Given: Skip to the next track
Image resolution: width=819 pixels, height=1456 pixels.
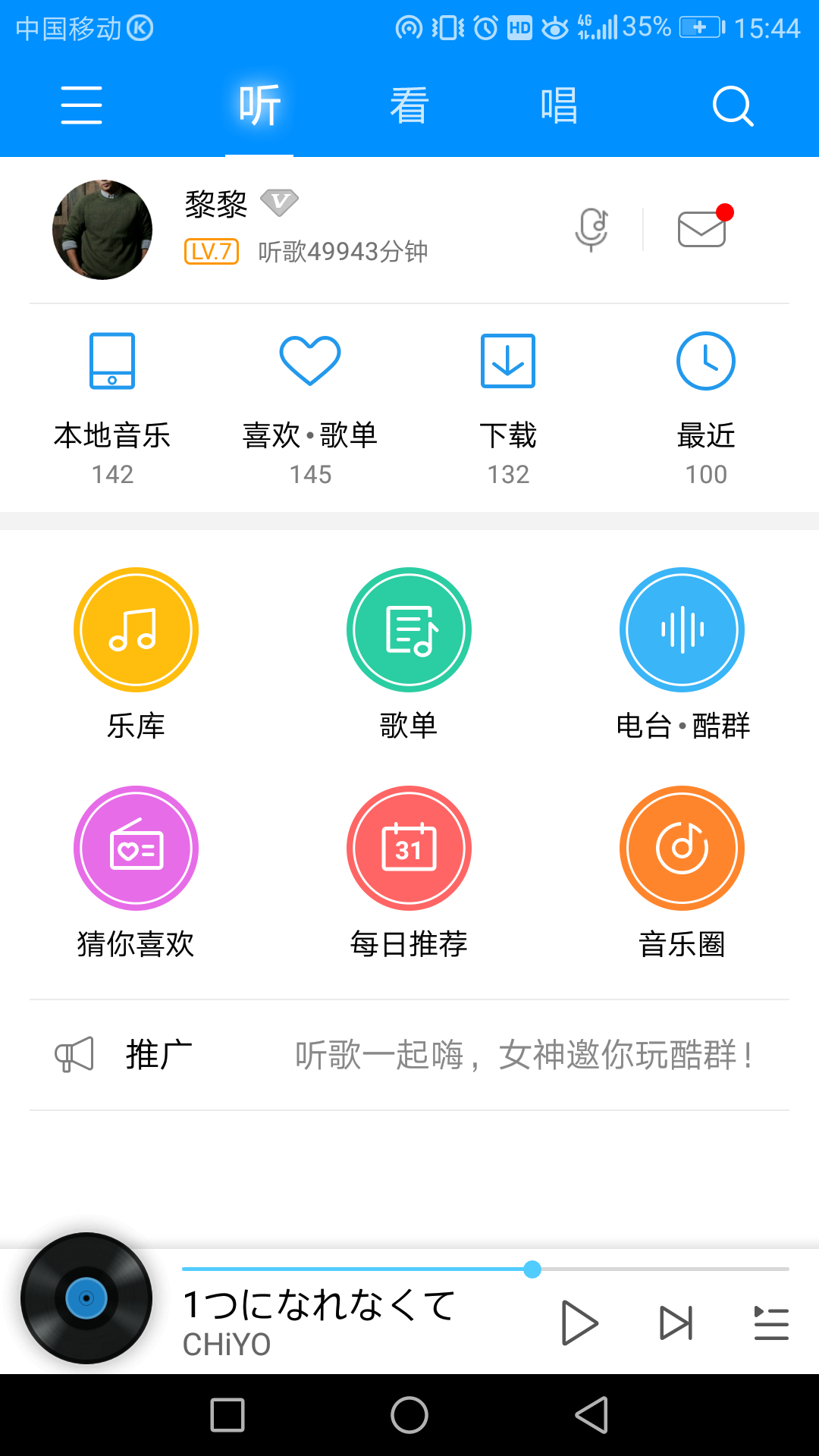Looking at the screenshot, I should coord(676,1323).
